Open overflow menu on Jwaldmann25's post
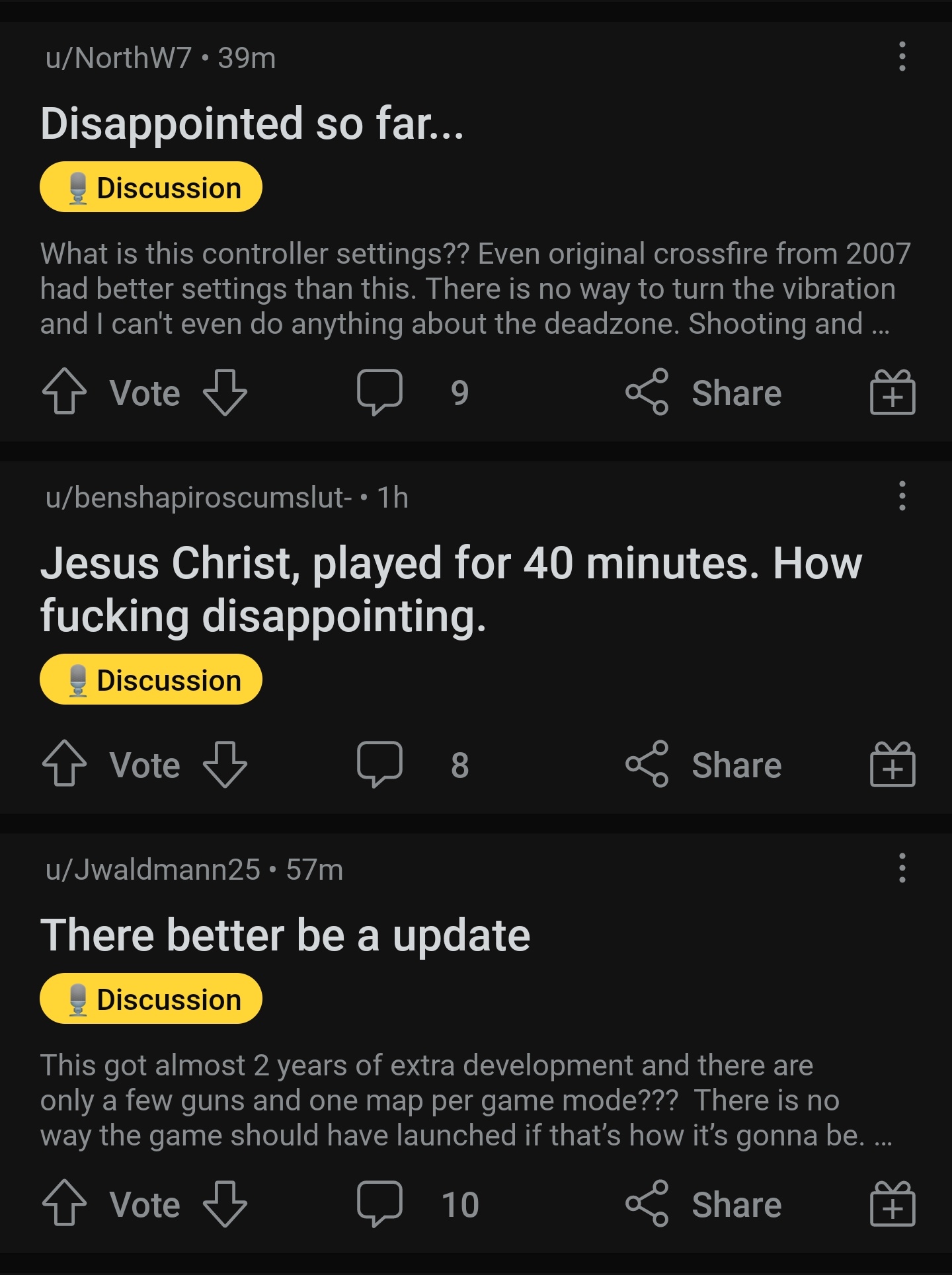952x1275 pixels. point(902,868)
